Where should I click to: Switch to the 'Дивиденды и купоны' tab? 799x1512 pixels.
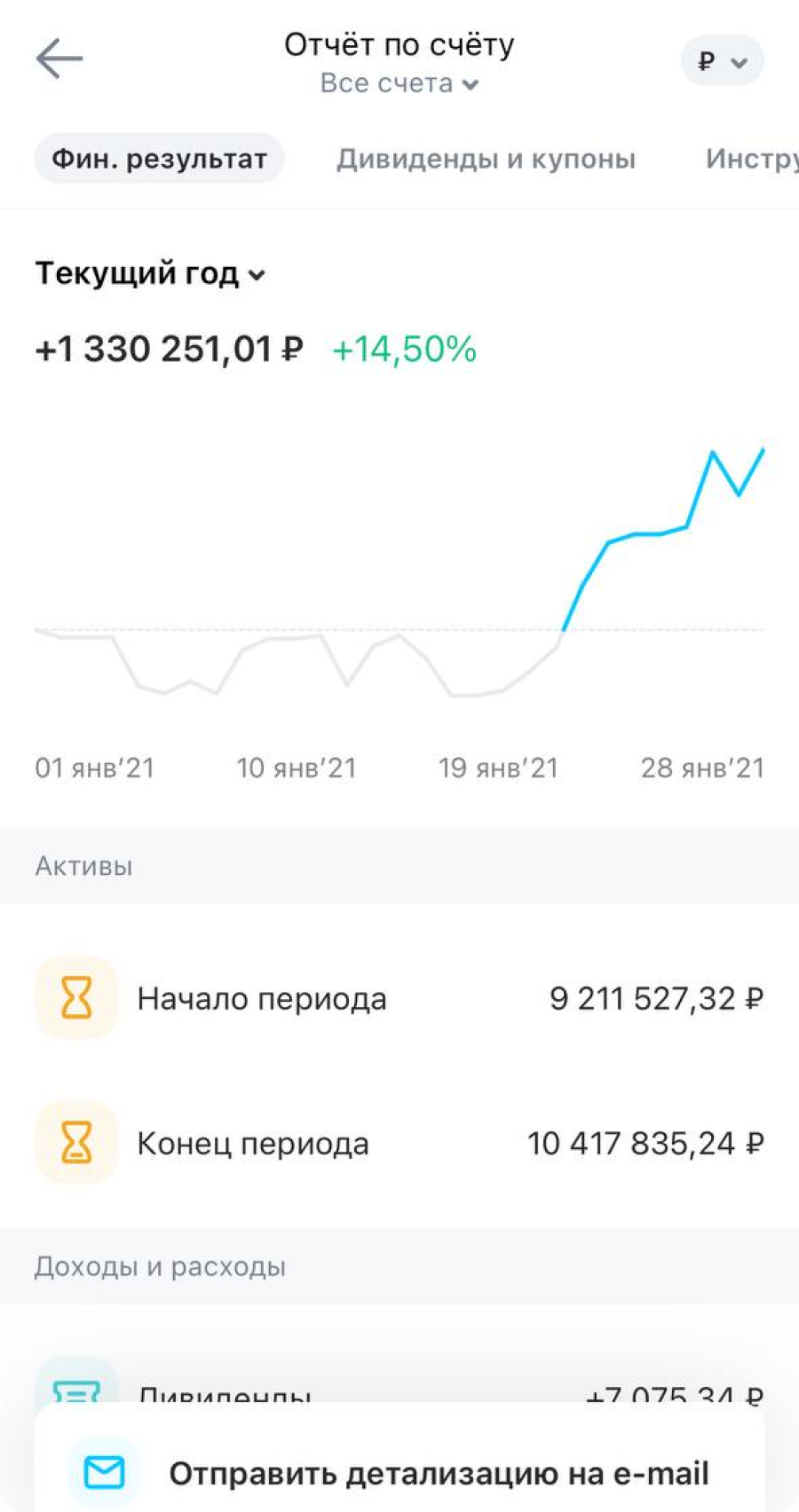[x=486, y=160]
